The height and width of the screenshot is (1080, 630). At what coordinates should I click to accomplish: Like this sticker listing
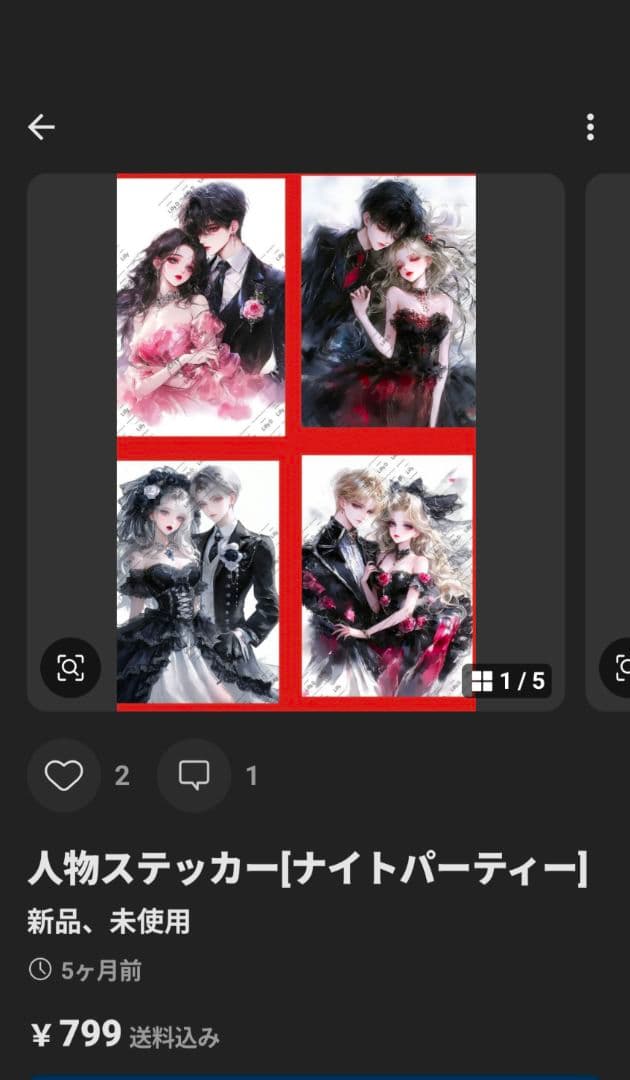(64, 775)
